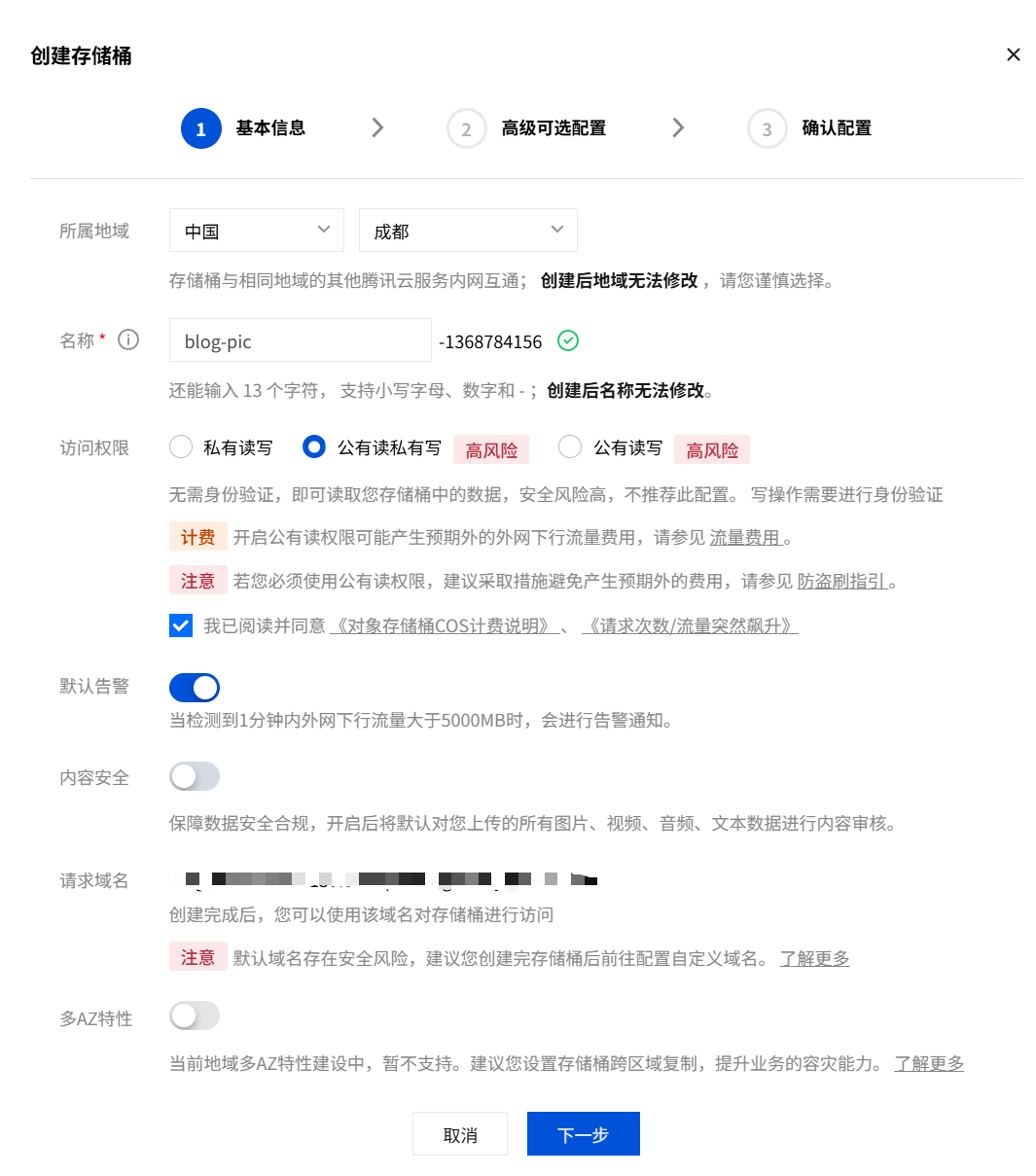Expand the 成都 region dropdown
Screen dimensions: 1036x1176
click(467, 231)
